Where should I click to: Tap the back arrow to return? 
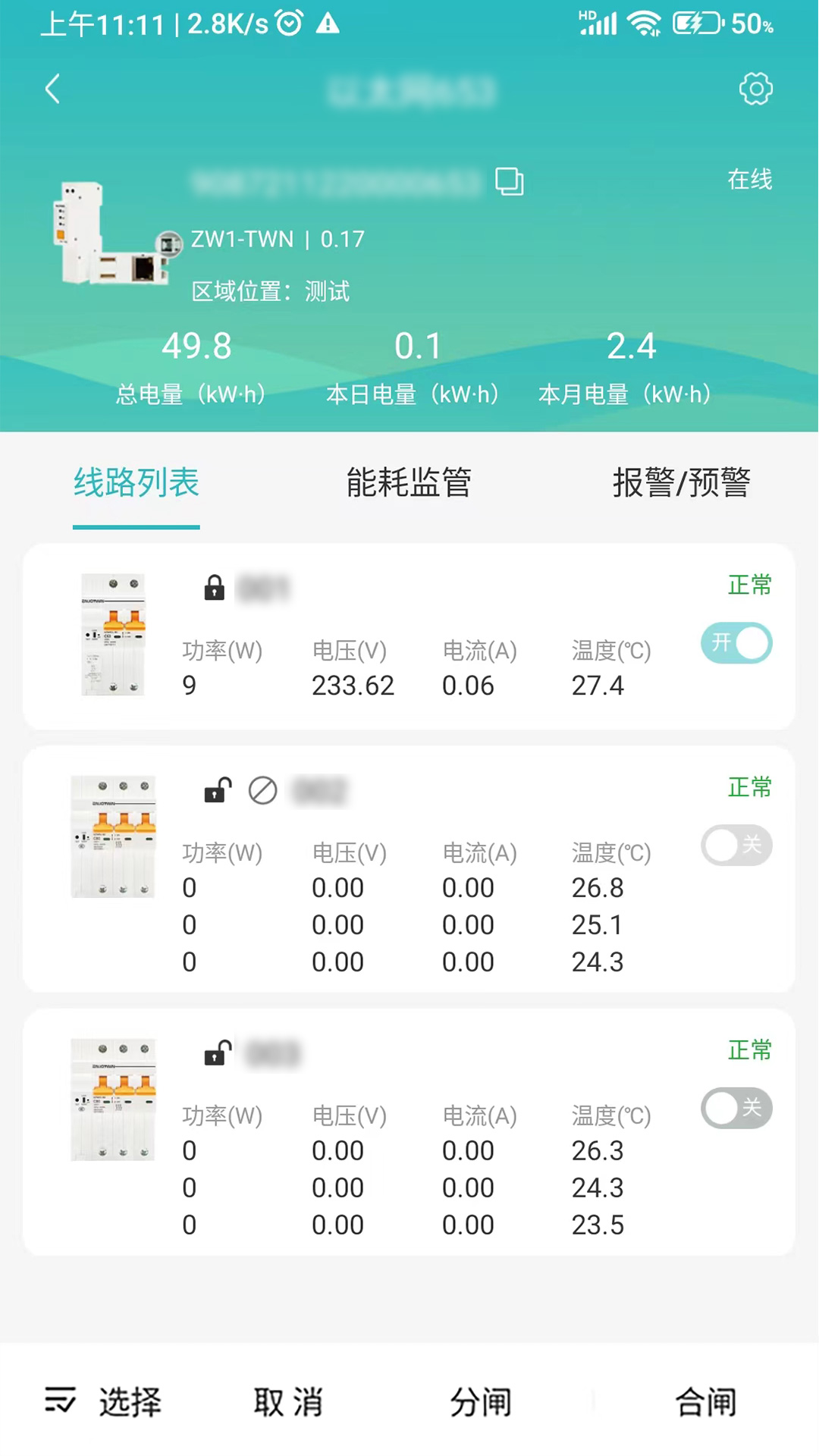(53, 89)
